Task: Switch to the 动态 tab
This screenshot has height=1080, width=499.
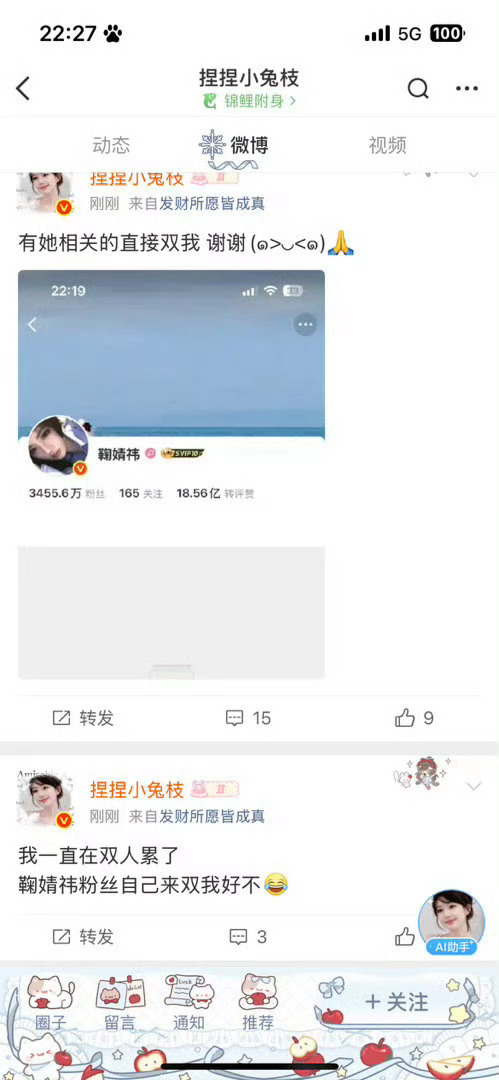Action: pos(111,145)
